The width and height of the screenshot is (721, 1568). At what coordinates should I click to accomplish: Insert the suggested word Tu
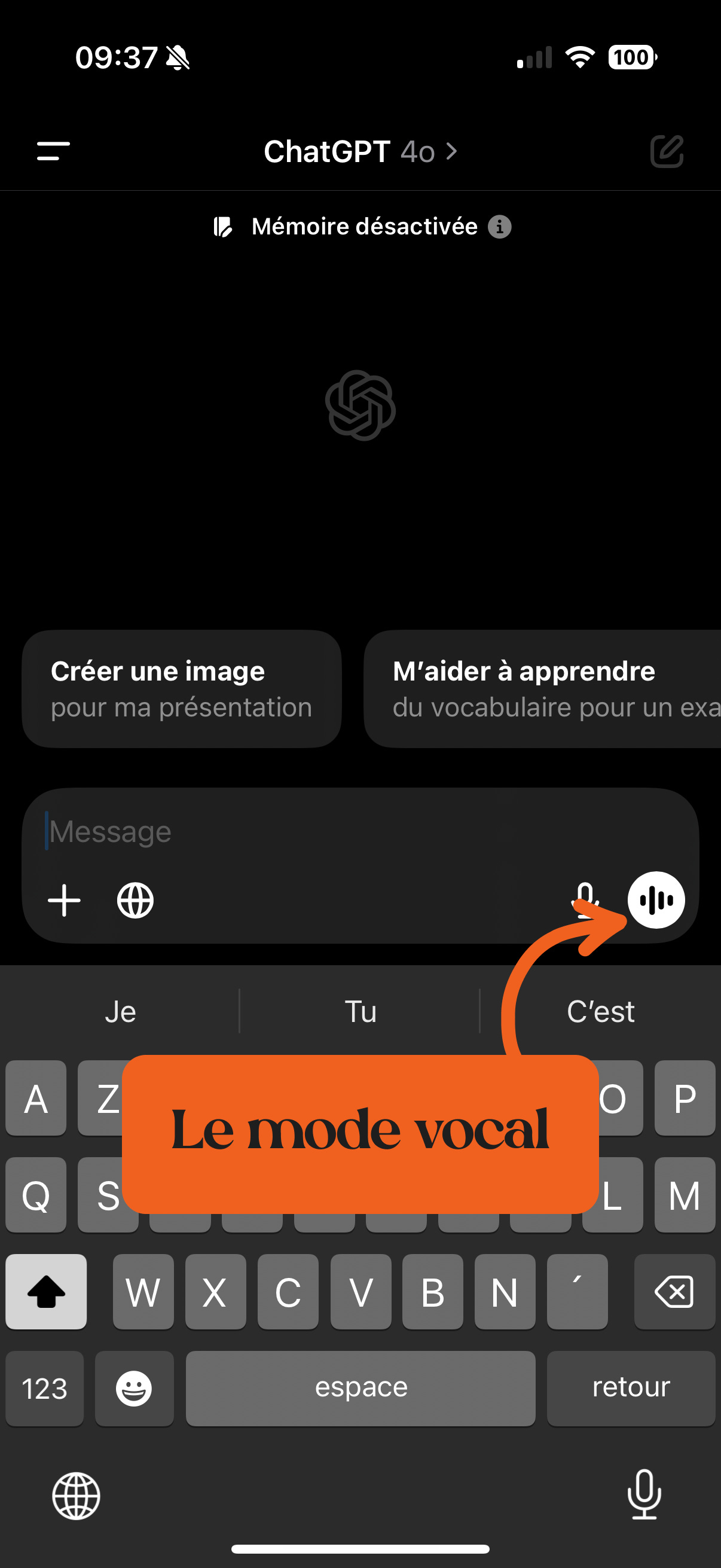(x=360, y=1011)
